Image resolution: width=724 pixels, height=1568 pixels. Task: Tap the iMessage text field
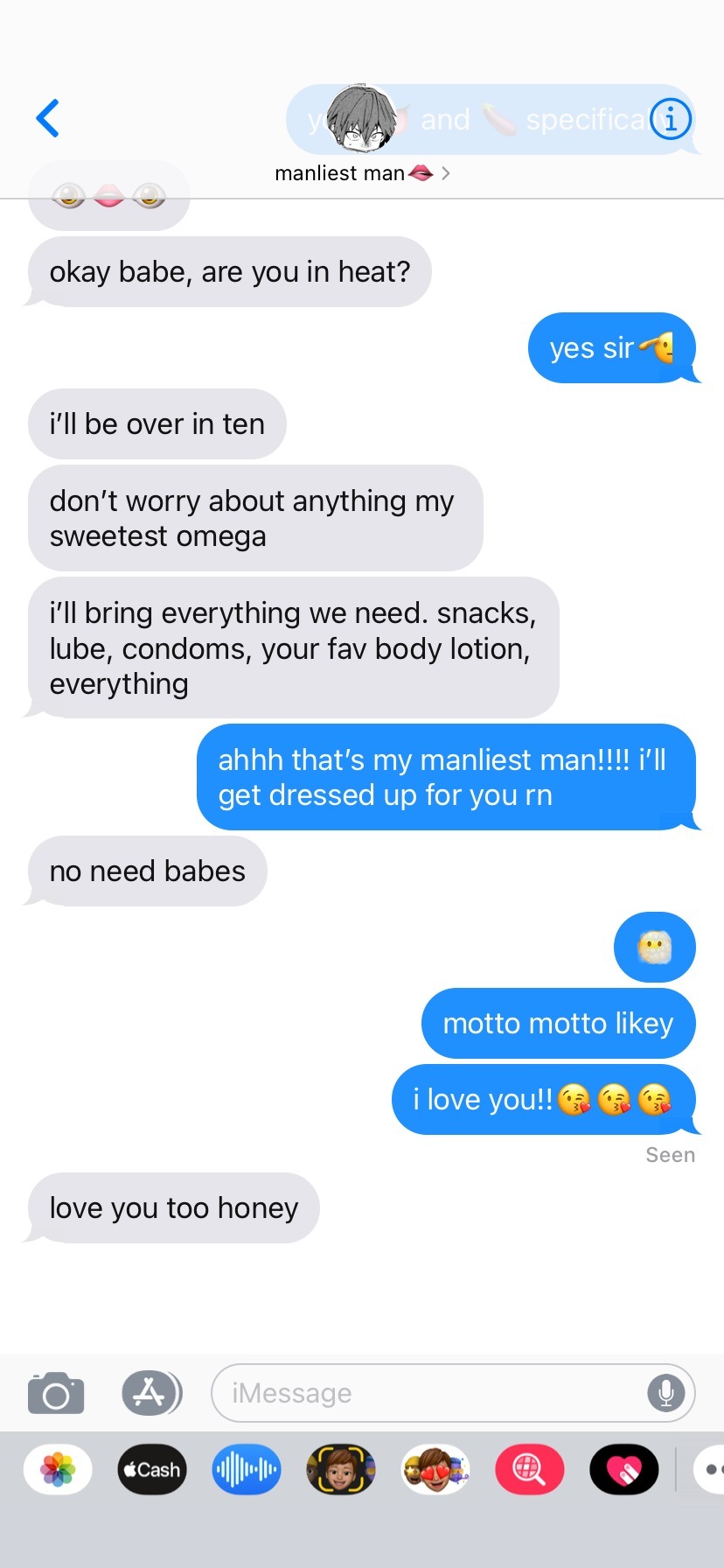click(x=428, y=1393)
